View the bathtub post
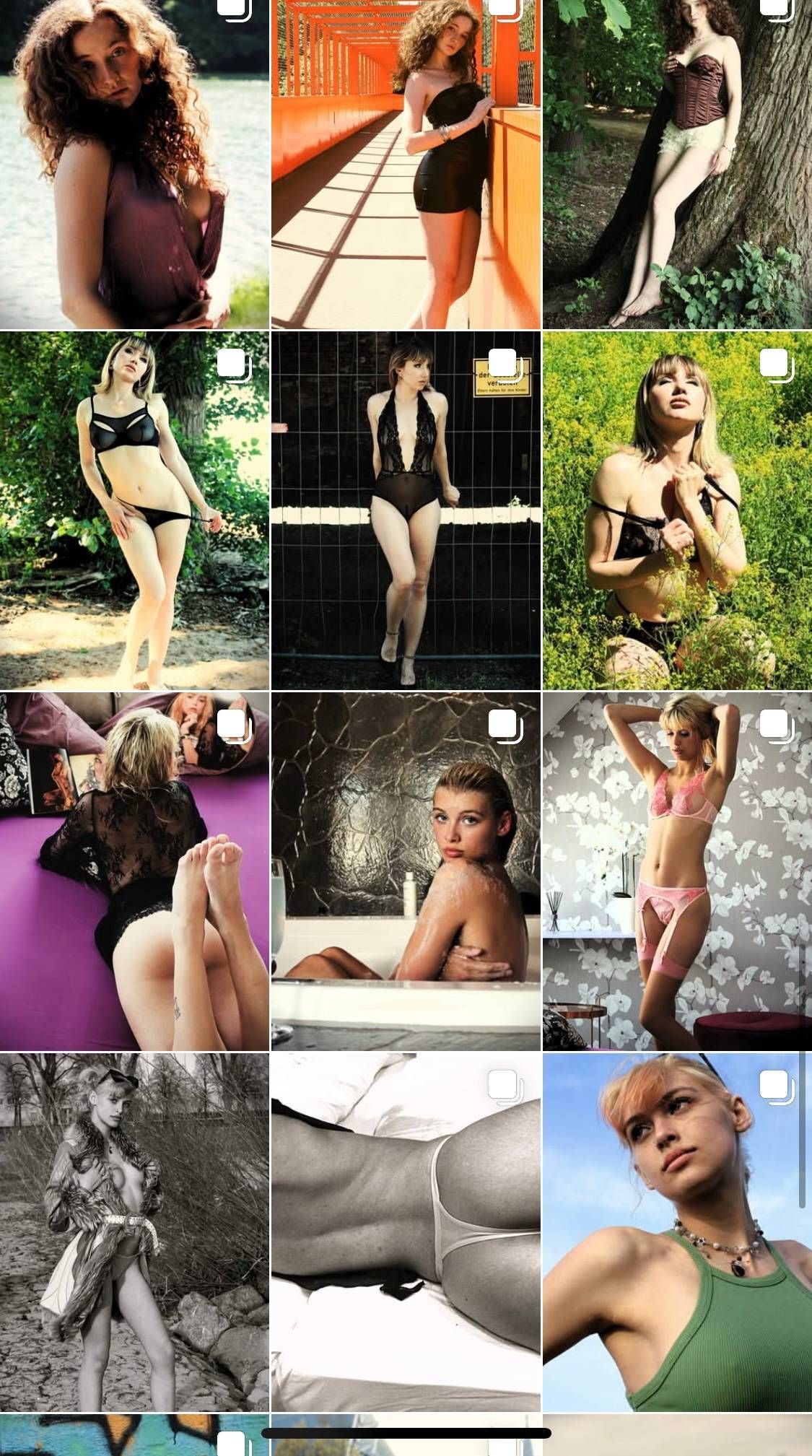 pos(406,871)
